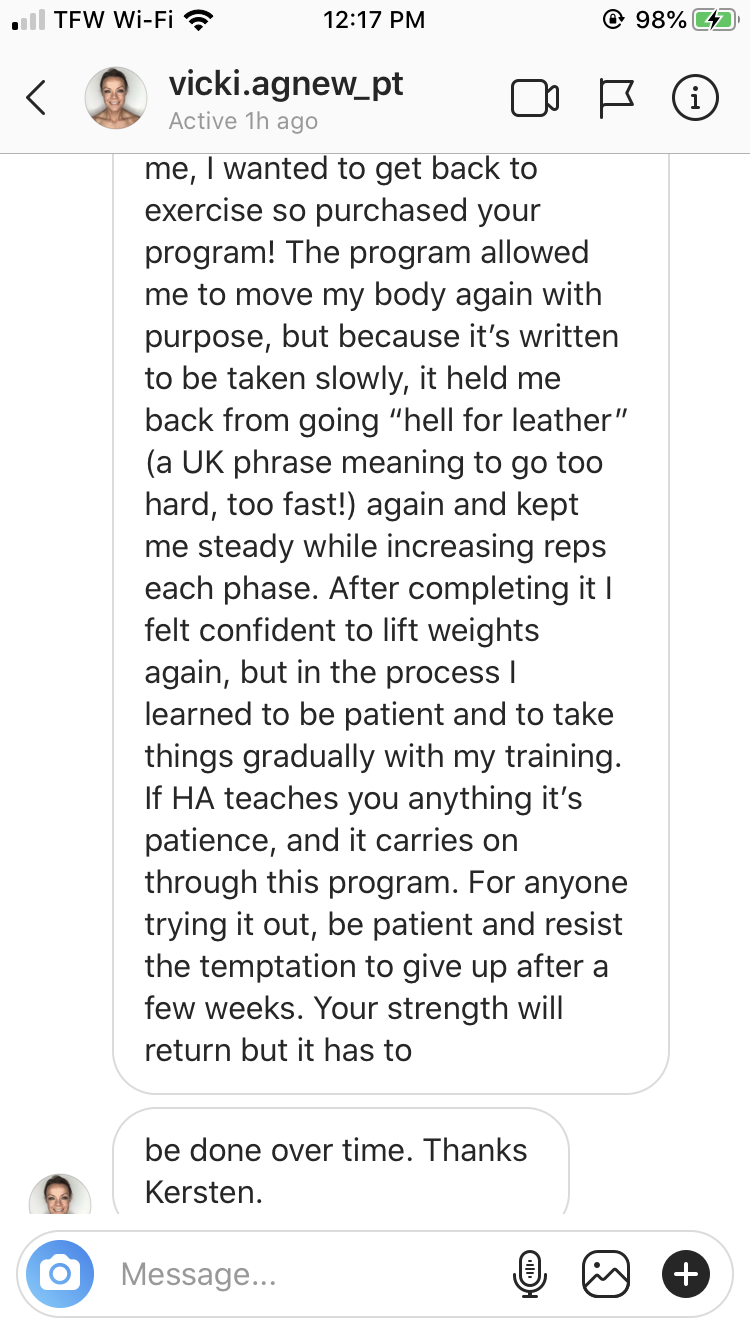The width and height of the screenshot is (750, 1334).
Task: Flag this conversation
Action: point(616,98)
